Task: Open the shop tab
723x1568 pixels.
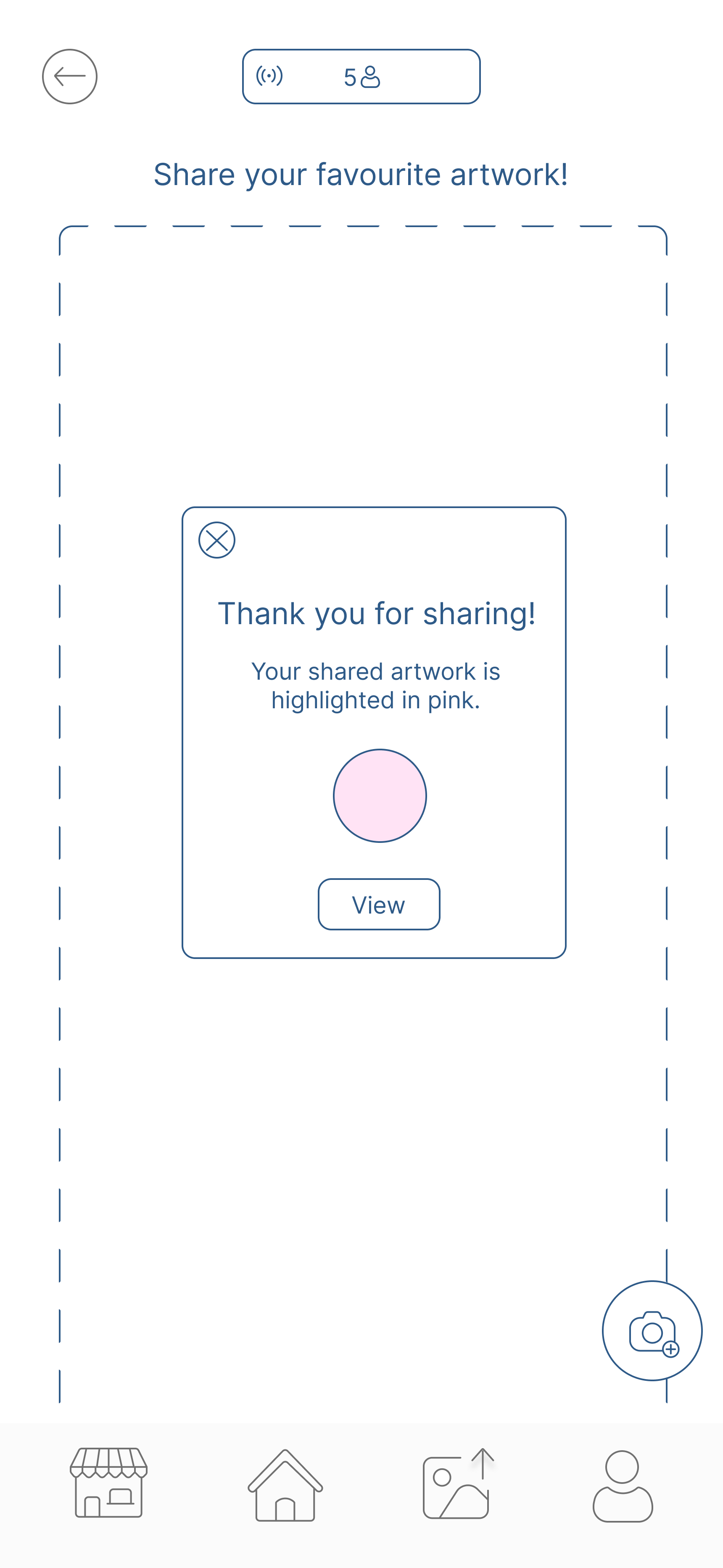Action: pos(108,1483)
